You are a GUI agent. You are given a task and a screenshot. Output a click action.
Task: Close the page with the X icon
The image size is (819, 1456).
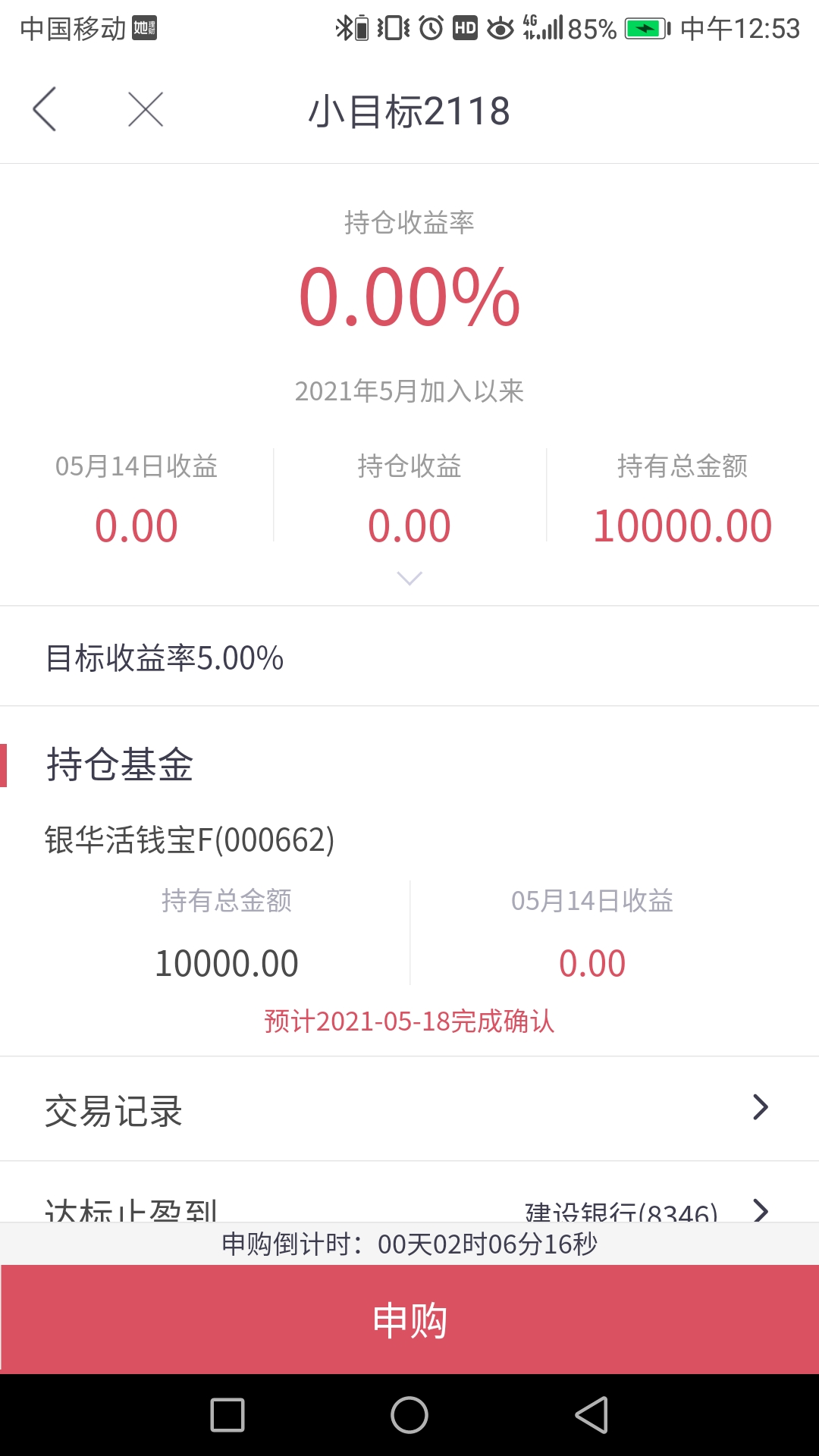(146, 110)
